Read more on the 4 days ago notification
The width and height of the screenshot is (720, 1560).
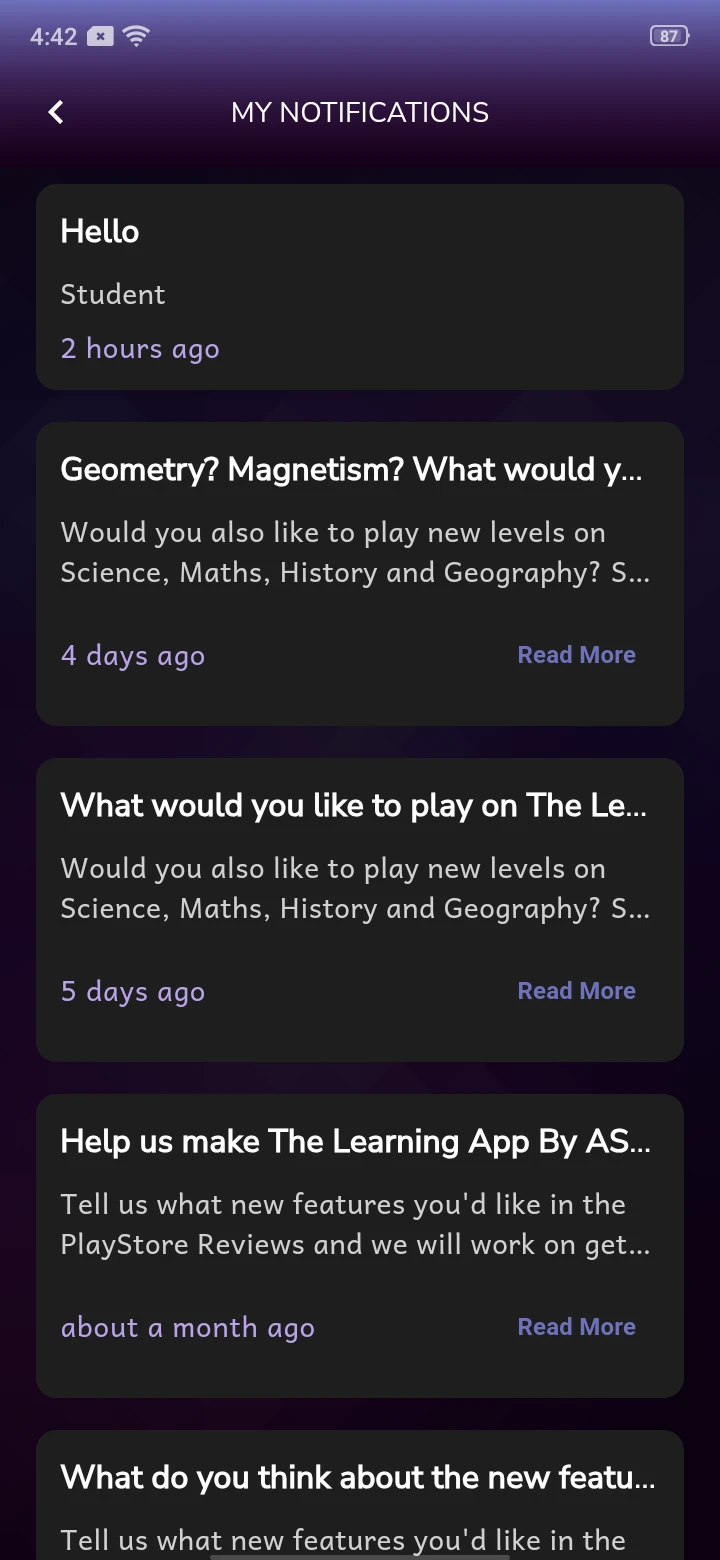click(576, 655)
